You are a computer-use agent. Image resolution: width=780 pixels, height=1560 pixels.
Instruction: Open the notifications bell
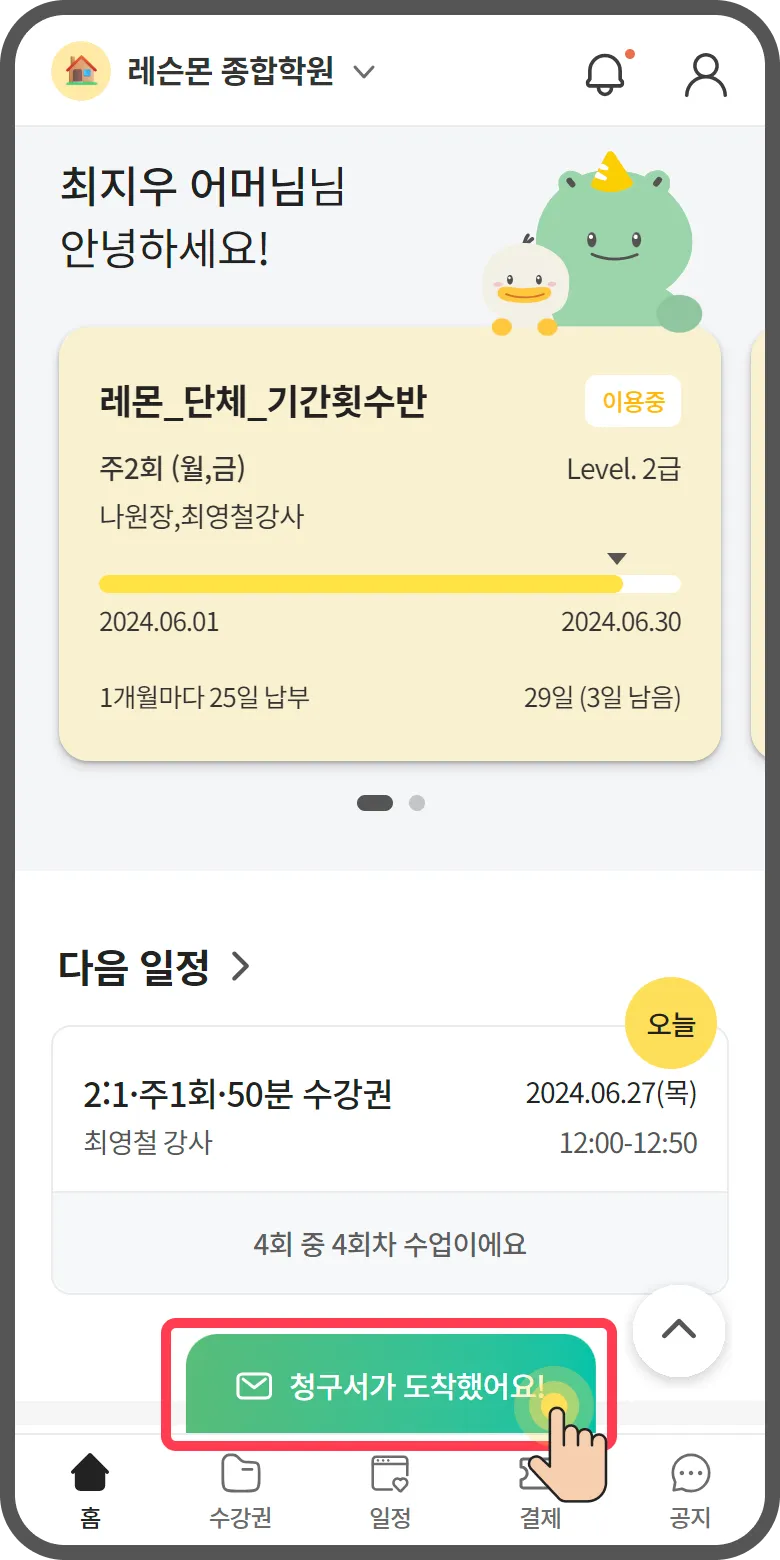point(604,73)
